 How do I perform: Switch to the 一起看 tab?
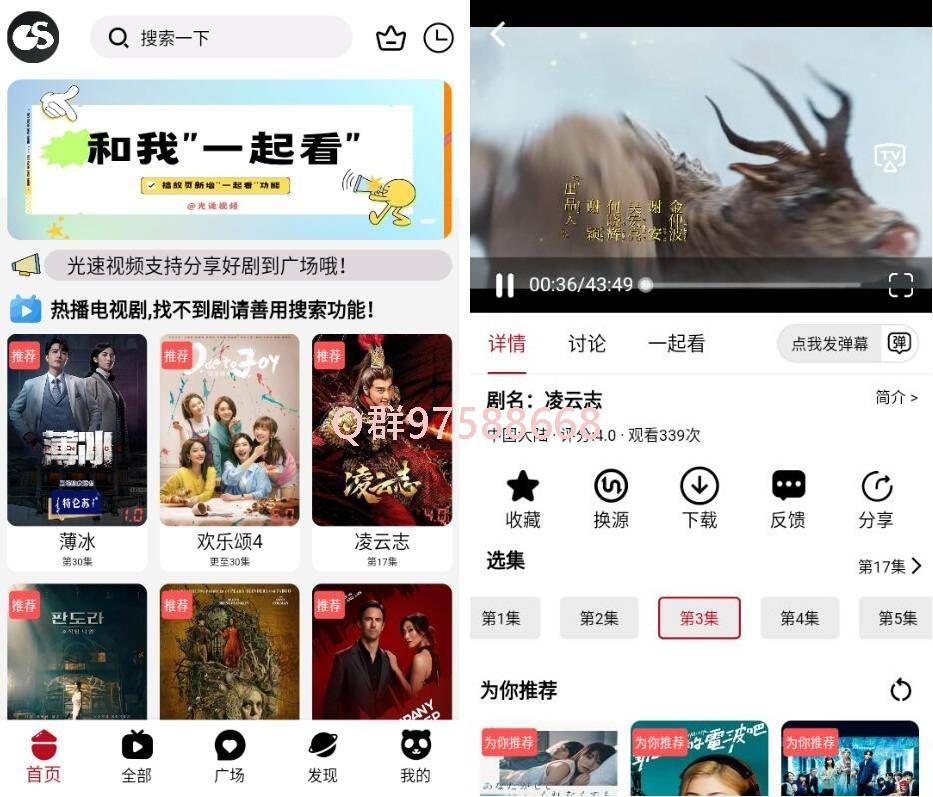tap(676, 344)
